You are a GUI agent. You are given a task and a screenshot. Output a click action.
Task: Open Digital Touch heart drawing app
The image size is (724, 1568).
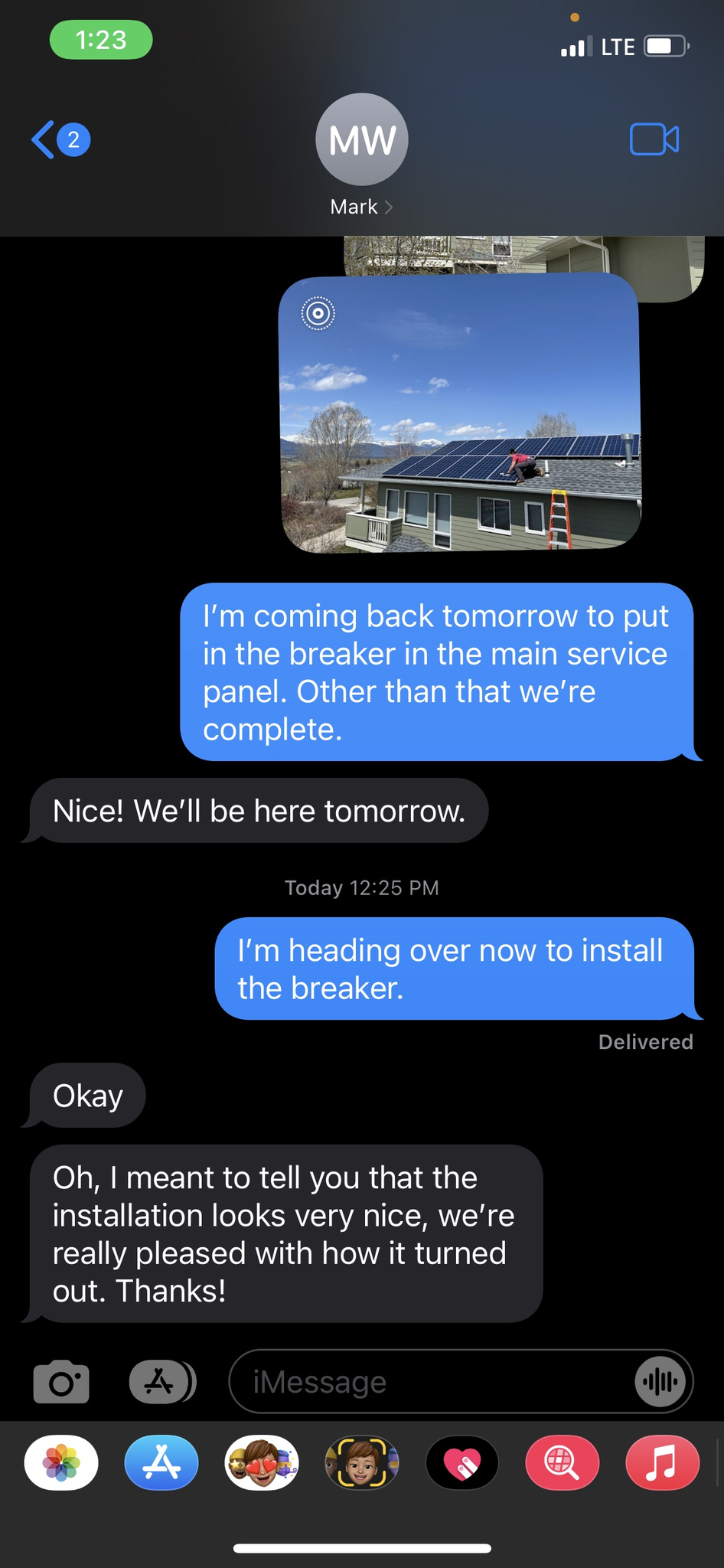click(x=462, y=1463)
